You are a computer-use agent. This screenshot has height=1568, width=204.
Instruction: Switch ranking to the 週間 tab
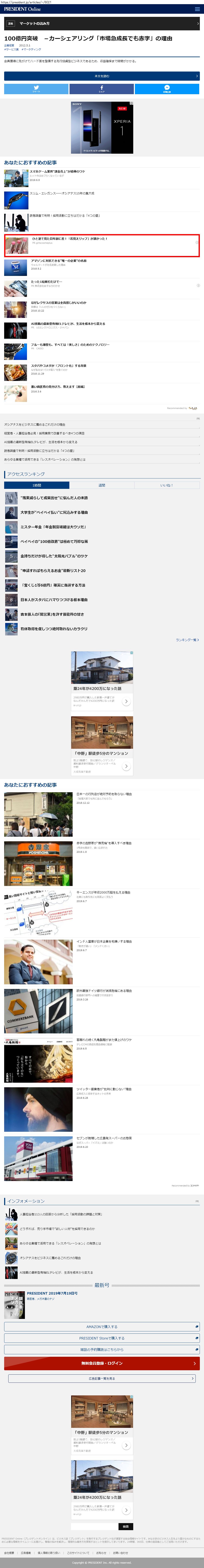pyautogui.click(x=102, y=485)
